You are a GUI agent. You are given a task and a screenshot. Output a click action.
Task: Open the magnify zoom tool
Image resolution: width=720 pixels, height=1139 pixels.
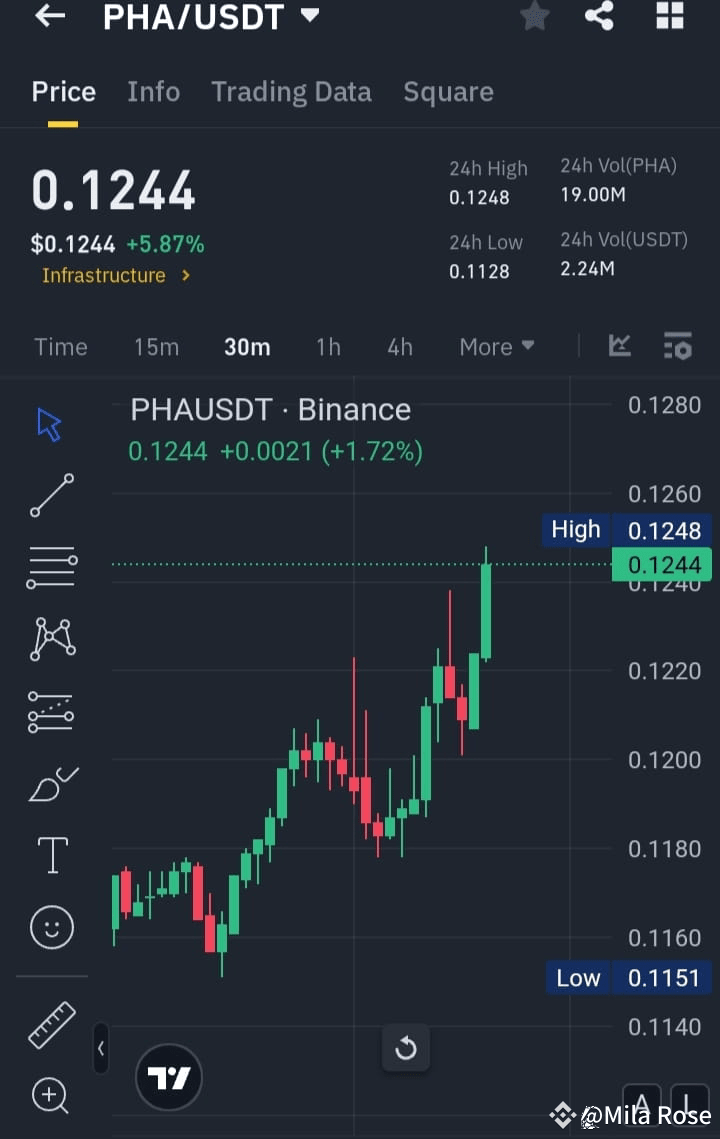point(51,1096)
